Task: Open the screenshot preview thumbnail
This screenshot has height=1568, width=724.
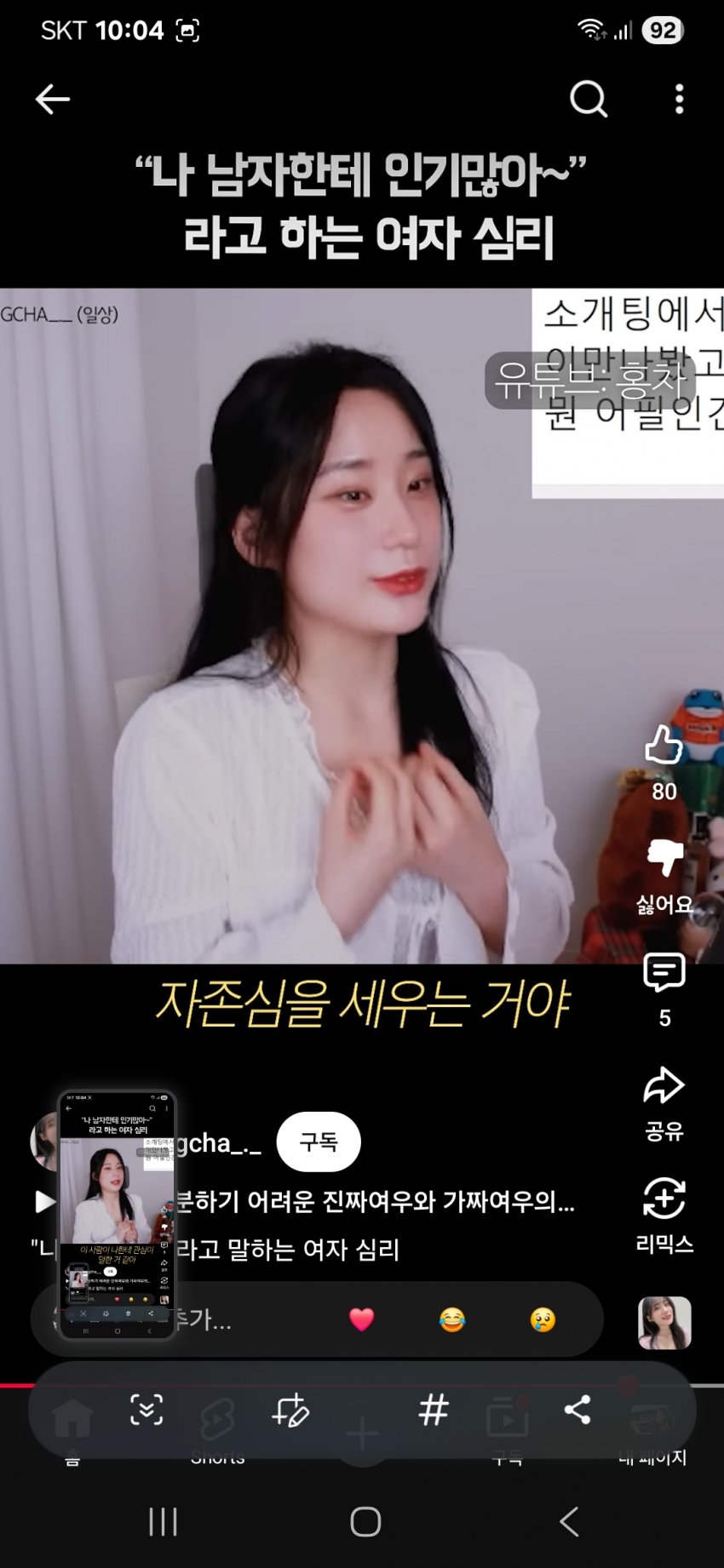Action: 117,1215
